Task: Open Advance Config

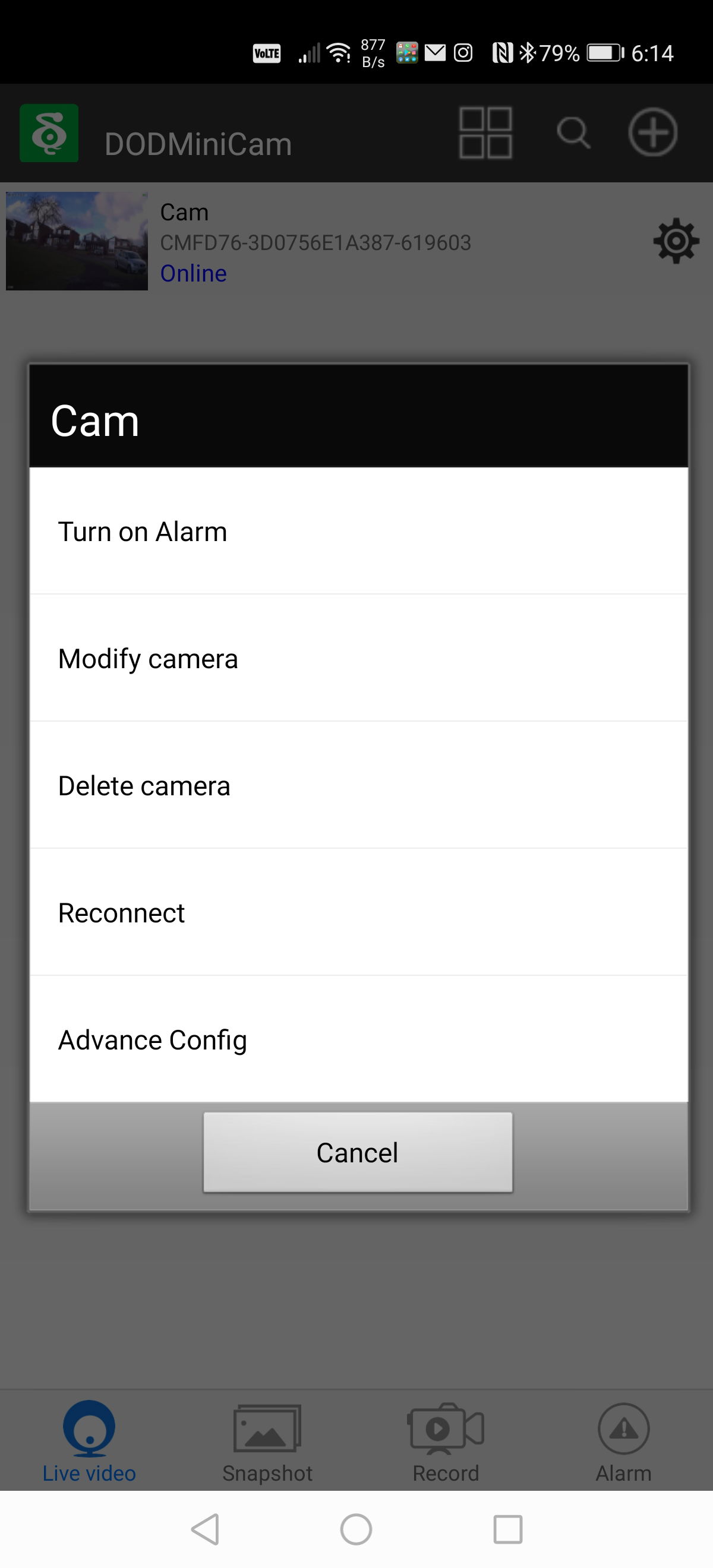Action: 359,1039
